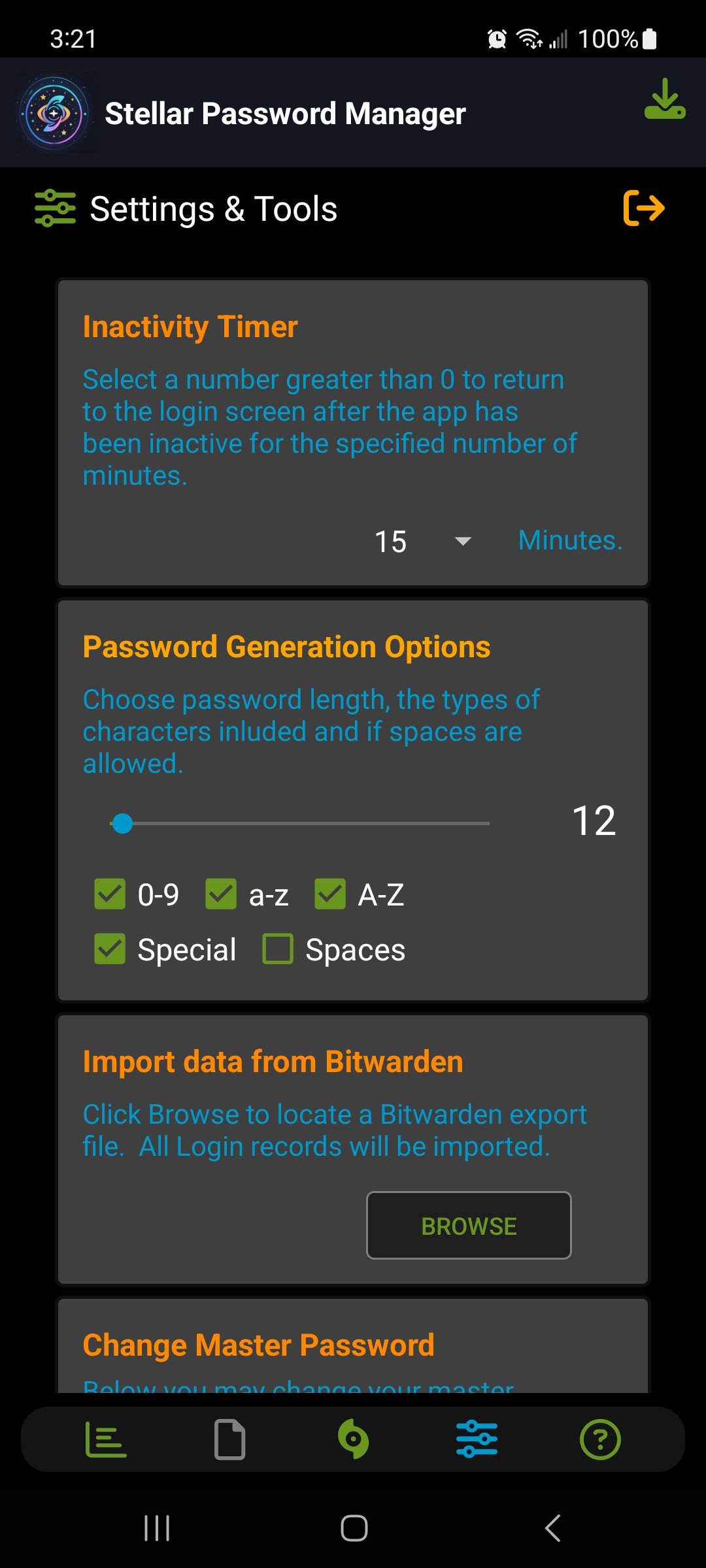706x1568 pixels.
Task: Tap the document icon in the bottom navigation
Action: [x=230, y=1439]
